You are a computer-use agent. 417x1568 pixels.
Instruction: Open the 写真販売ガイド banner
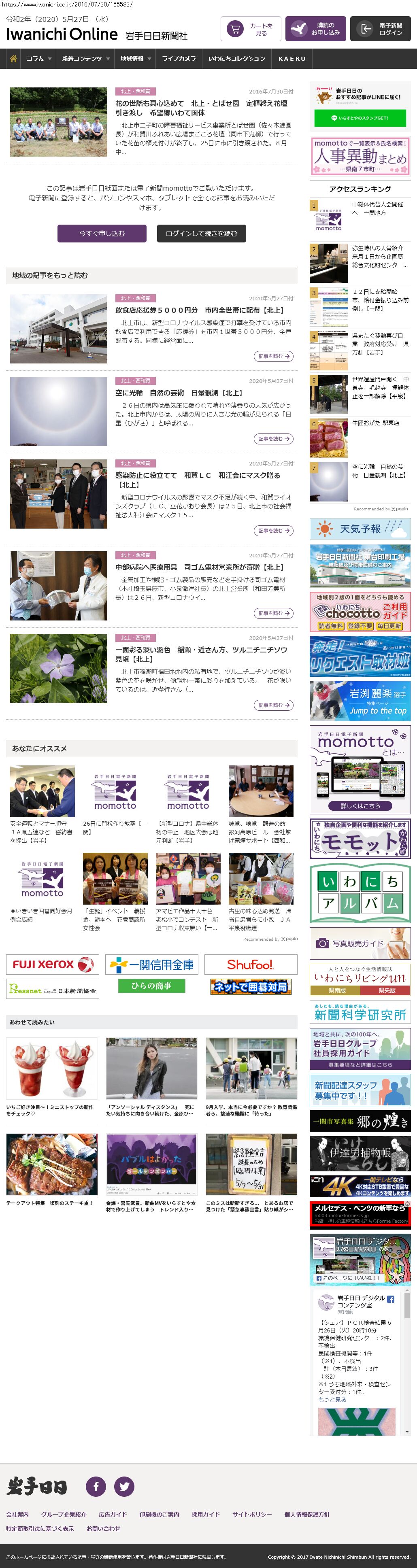[360, 943]
